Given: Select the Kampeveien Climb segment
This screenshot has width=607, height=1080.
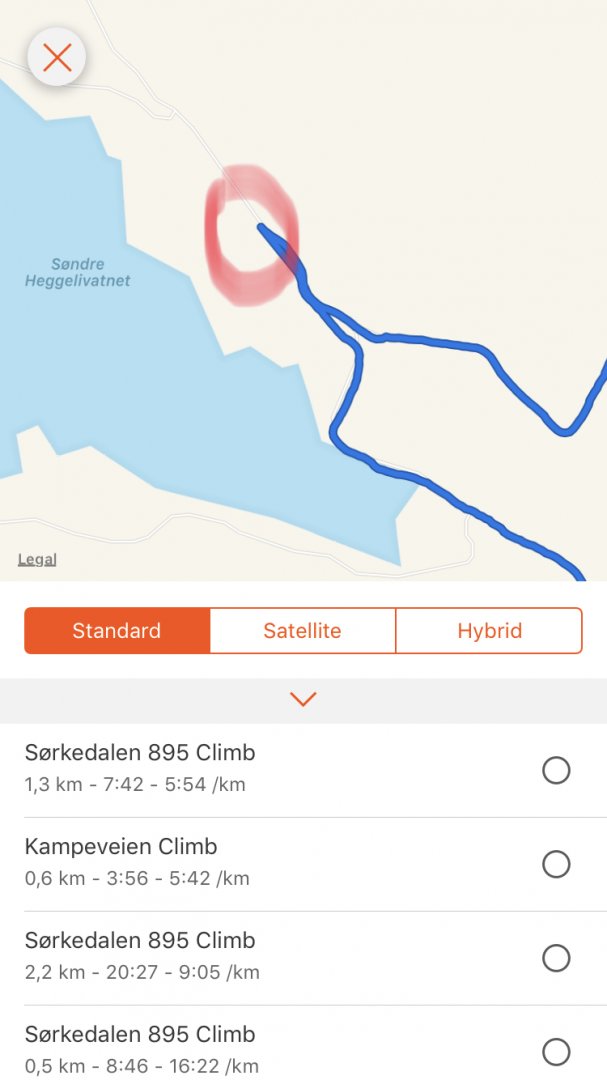Looking at the screenshot, I should (555, 864).
